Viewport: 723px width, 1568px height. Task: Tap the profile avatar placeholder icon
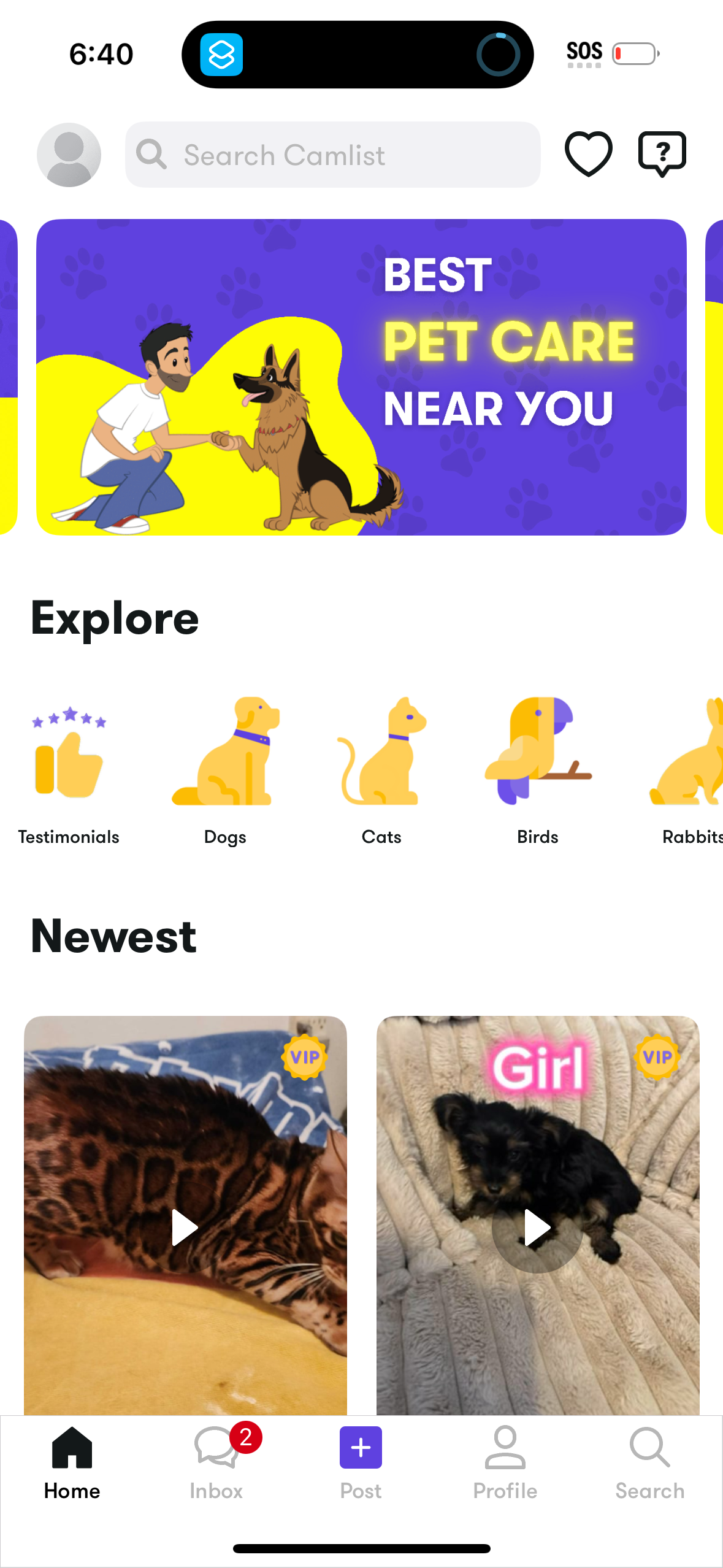(68, 154)
